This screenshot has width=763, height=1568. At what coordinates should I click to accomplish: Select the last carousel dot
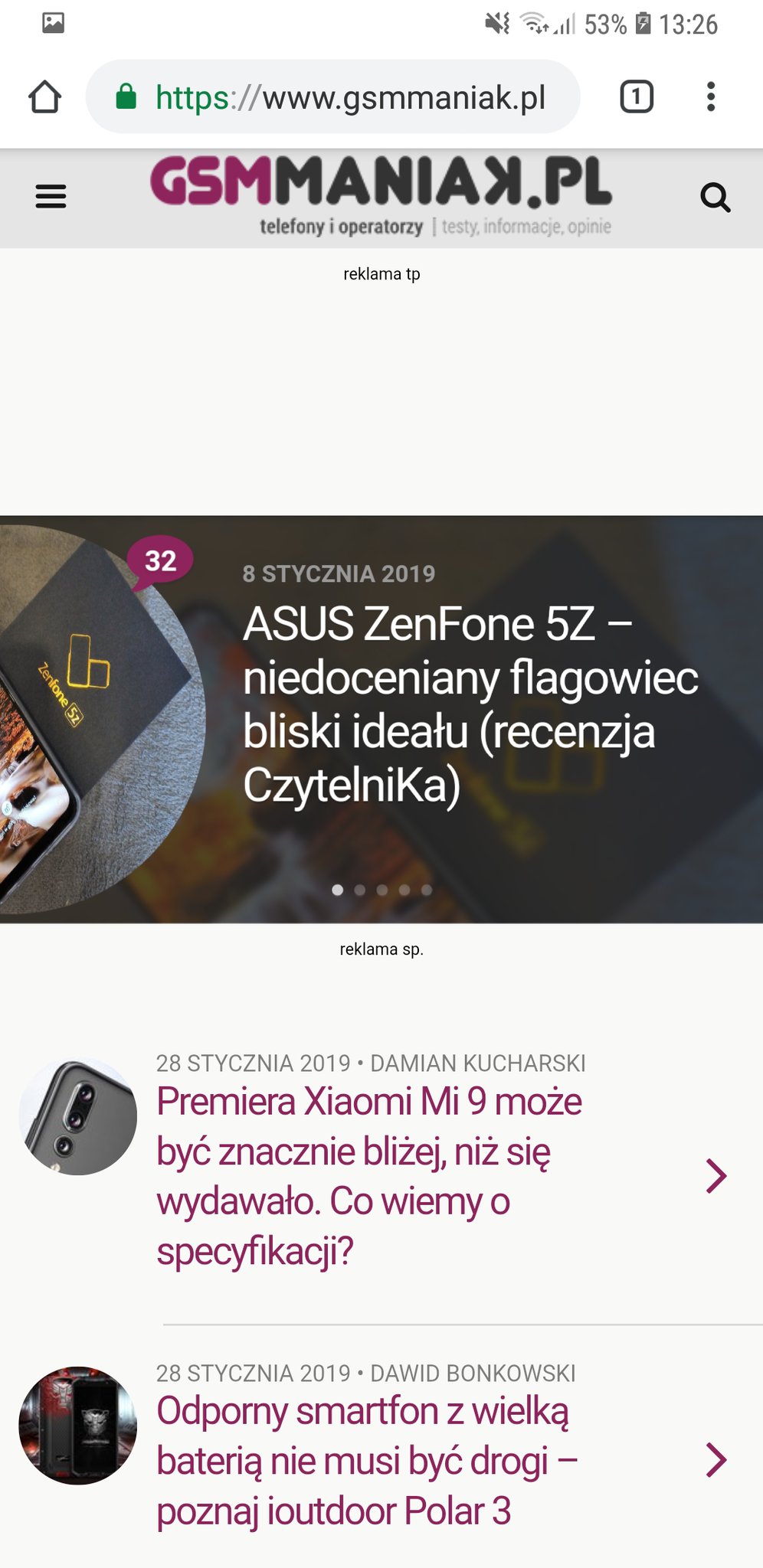pos(427,890)
